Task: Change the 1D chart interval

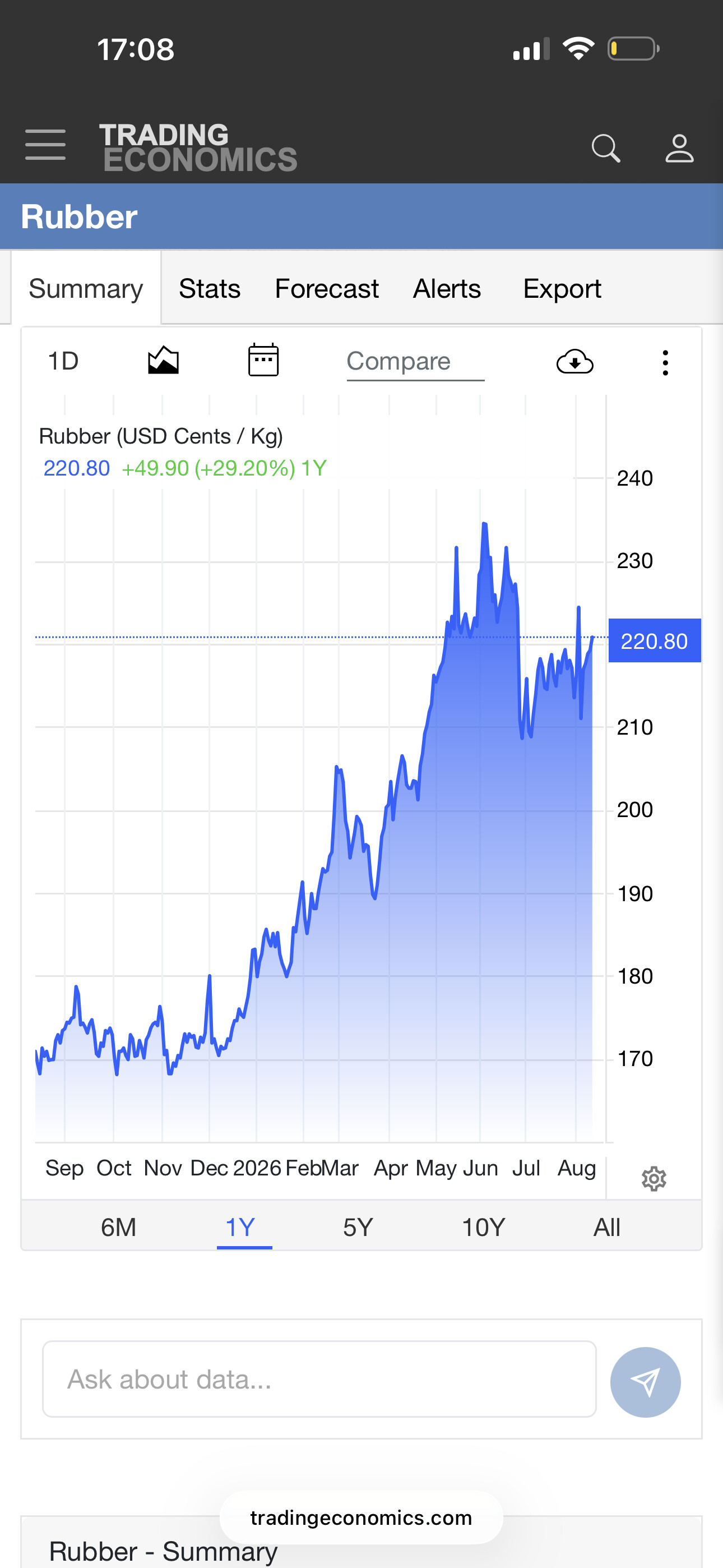Action: click(x=63, y=361)
